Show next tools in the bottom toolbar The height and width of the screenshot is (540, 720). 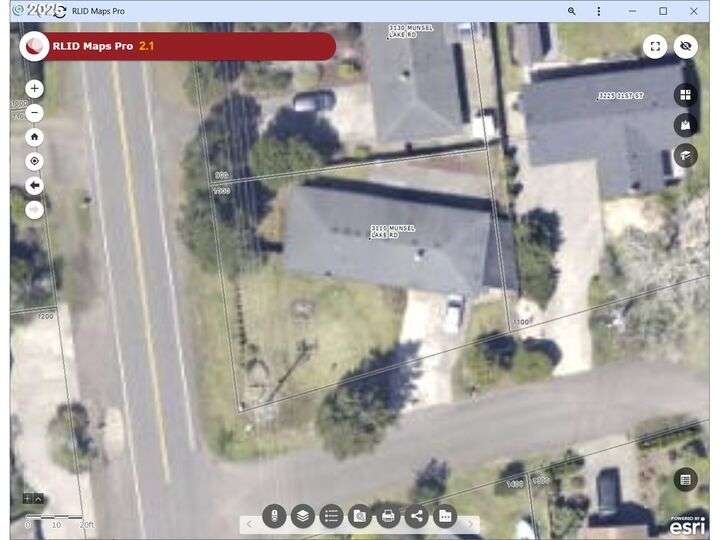(470, 524)
